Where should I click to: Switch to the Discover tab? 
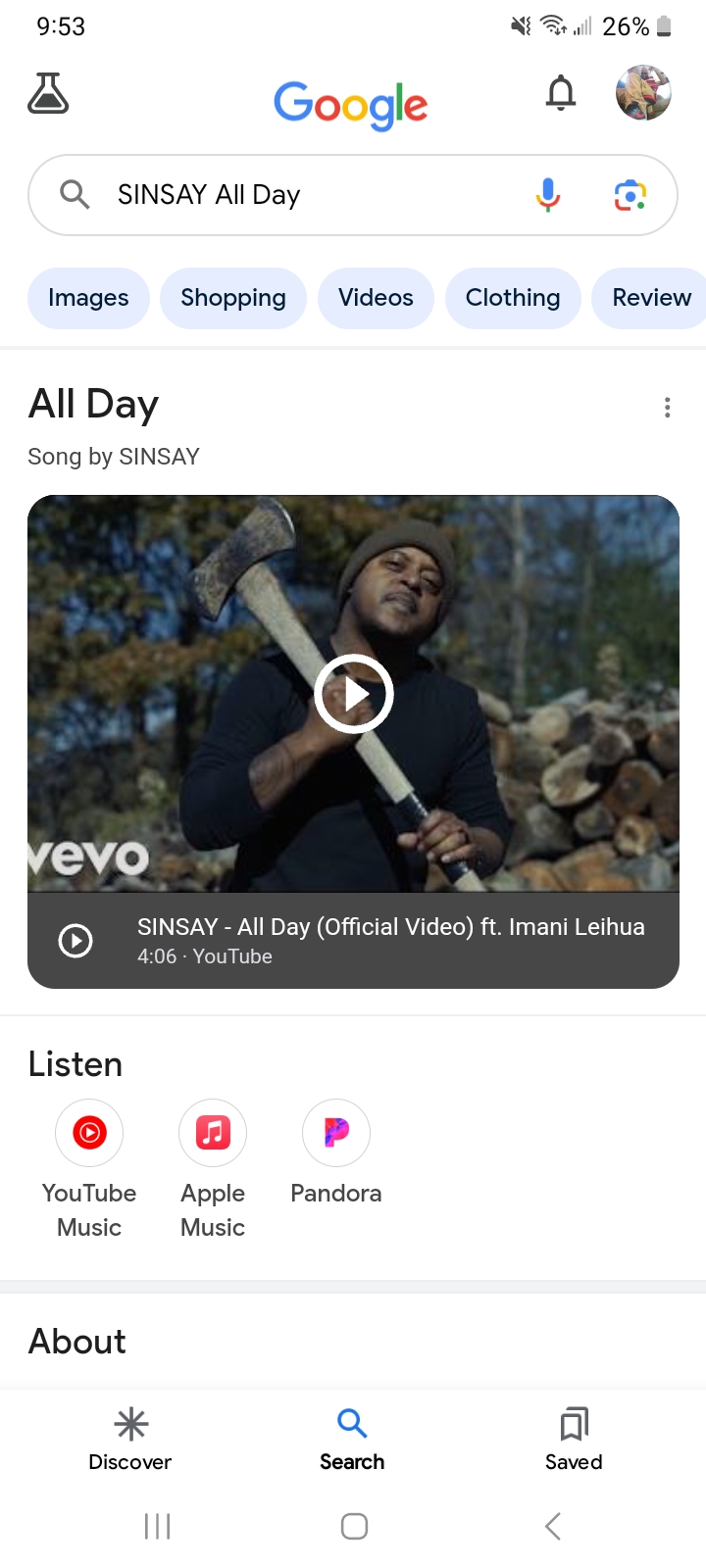[130, 1439]
